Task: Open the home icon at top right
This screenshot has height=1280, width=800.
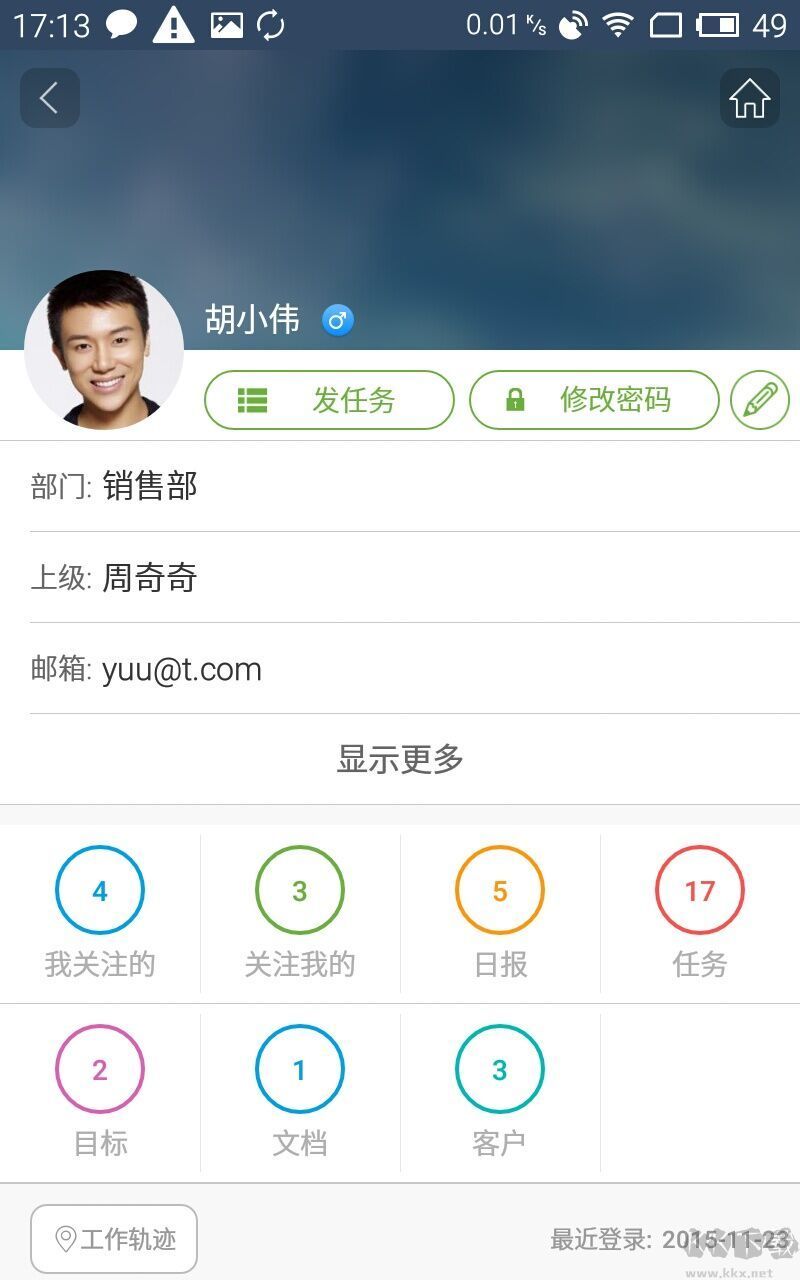Action: point(750,98)
